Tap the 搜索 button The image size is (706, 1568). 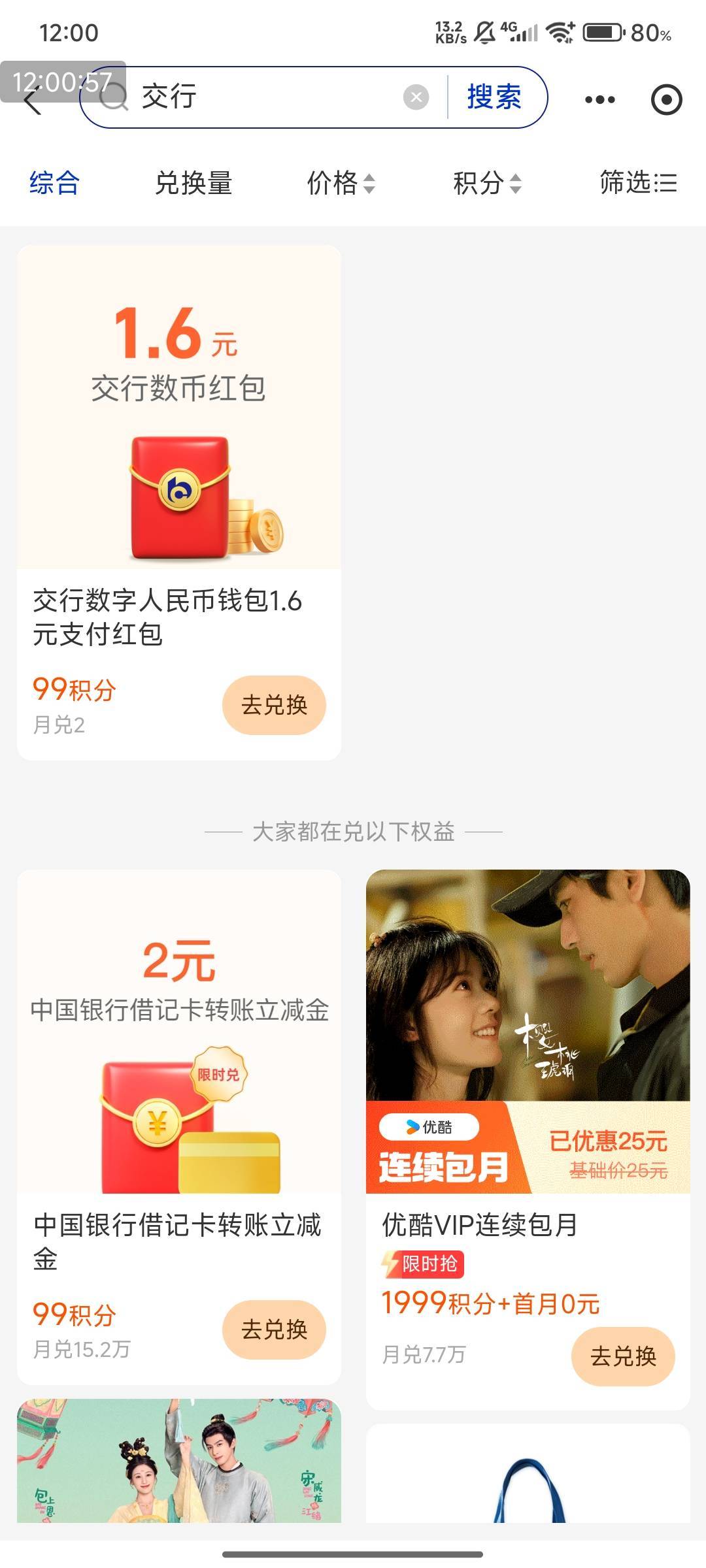pos(494,97)
